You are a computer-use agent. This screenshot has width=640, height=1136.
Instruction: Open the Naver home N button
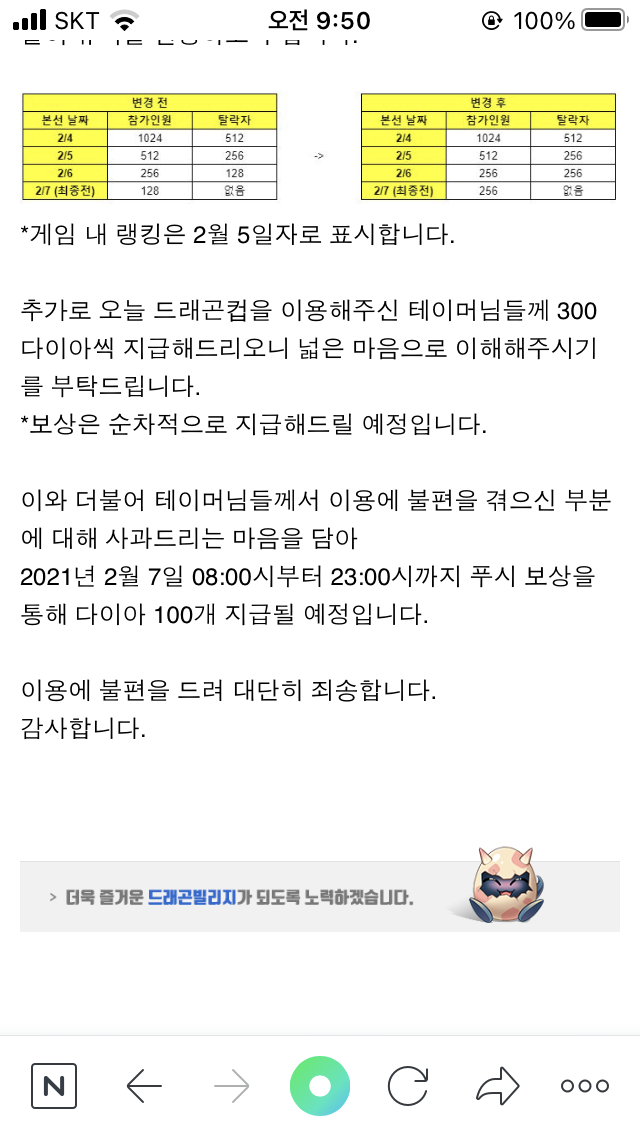(x=54, y=1086)
